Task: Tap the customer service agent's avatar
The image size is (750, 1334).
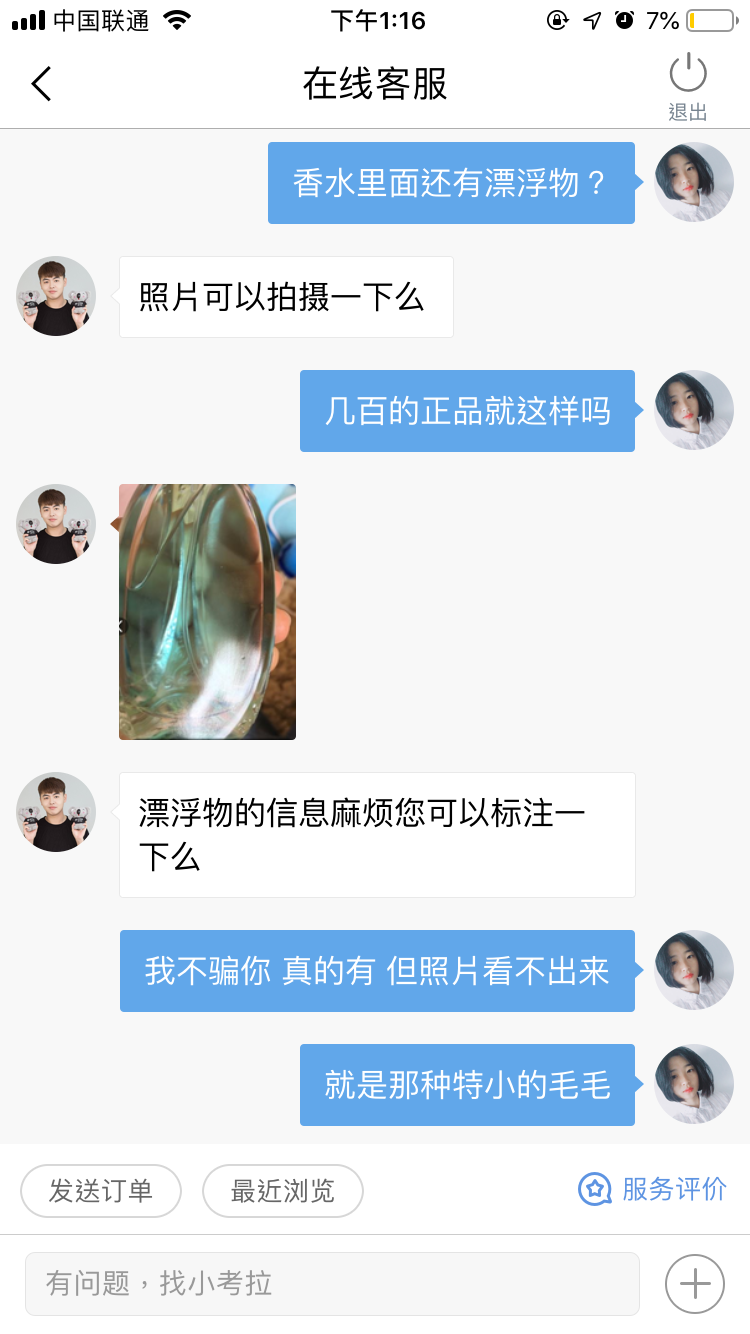Action: pos(55,296)
